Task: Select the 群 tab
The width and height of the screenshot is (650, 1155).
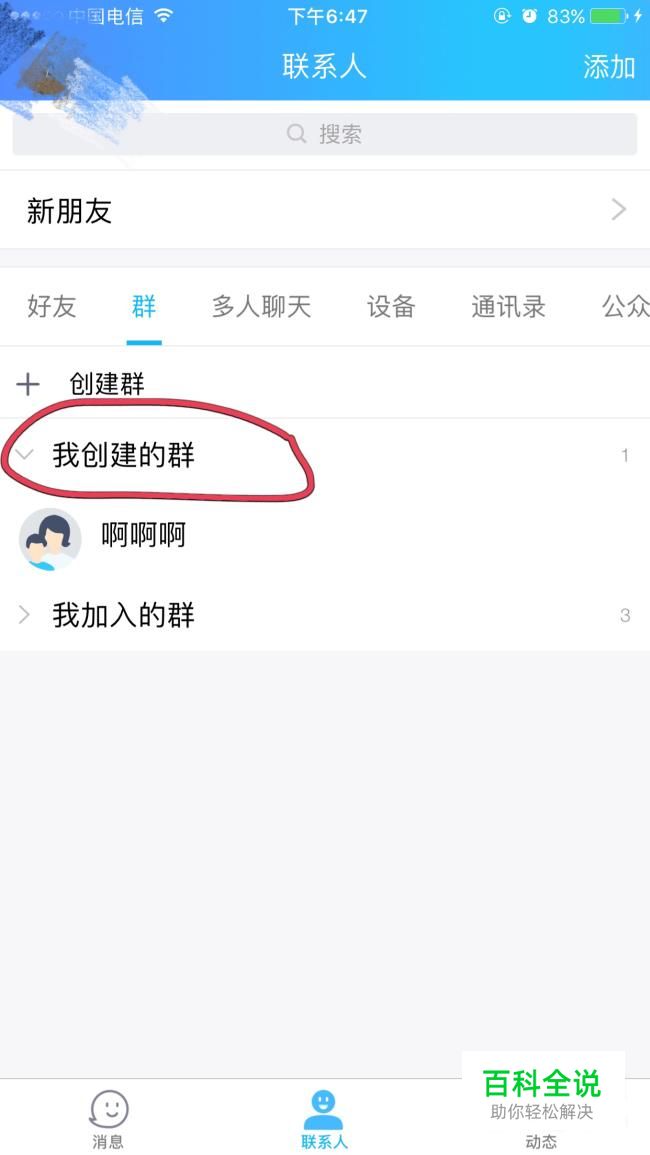Action: tap(144, 306)
